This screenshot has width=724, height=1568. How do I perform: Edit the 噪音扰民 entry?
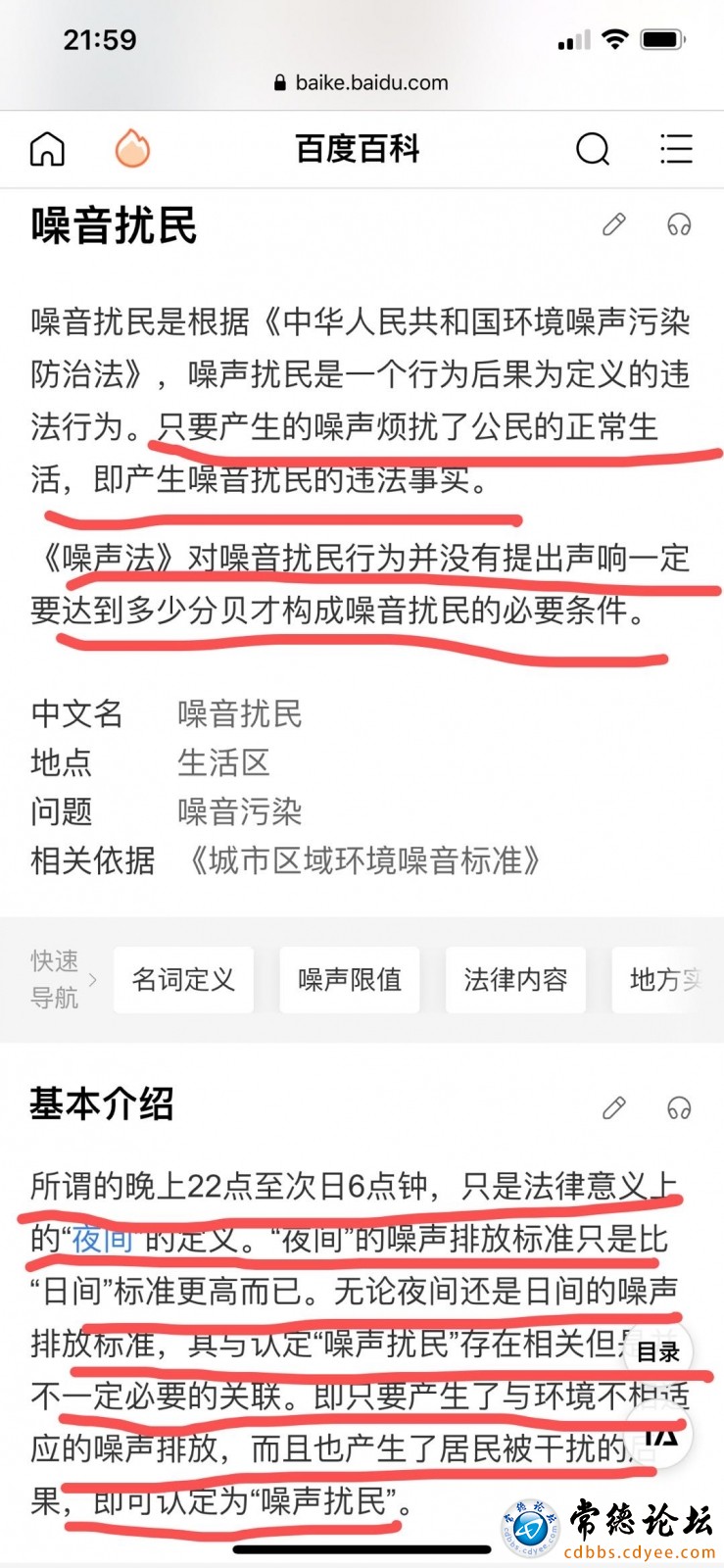(x=614, y=224)
